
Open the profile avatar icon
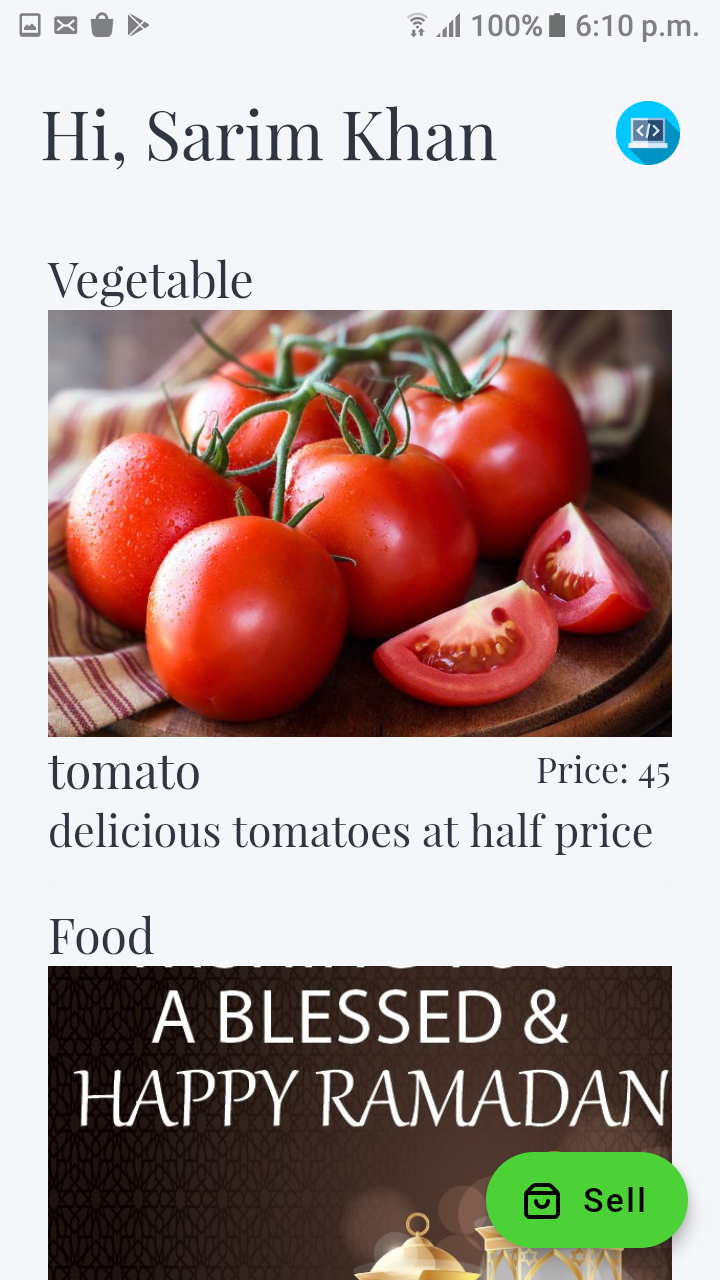click(647, 133)
